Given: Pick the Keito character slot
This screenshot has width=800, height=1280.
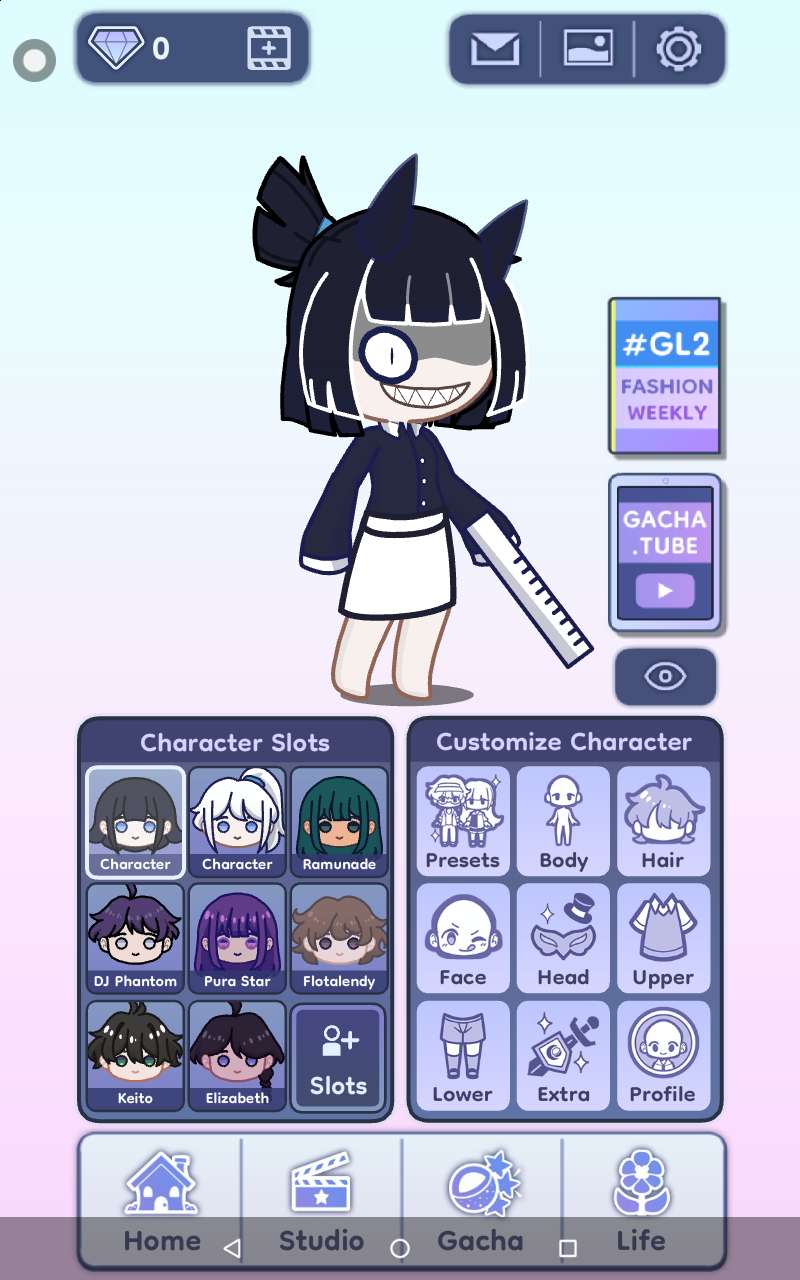Looking at the screenshot, I should click(135, 1056).
